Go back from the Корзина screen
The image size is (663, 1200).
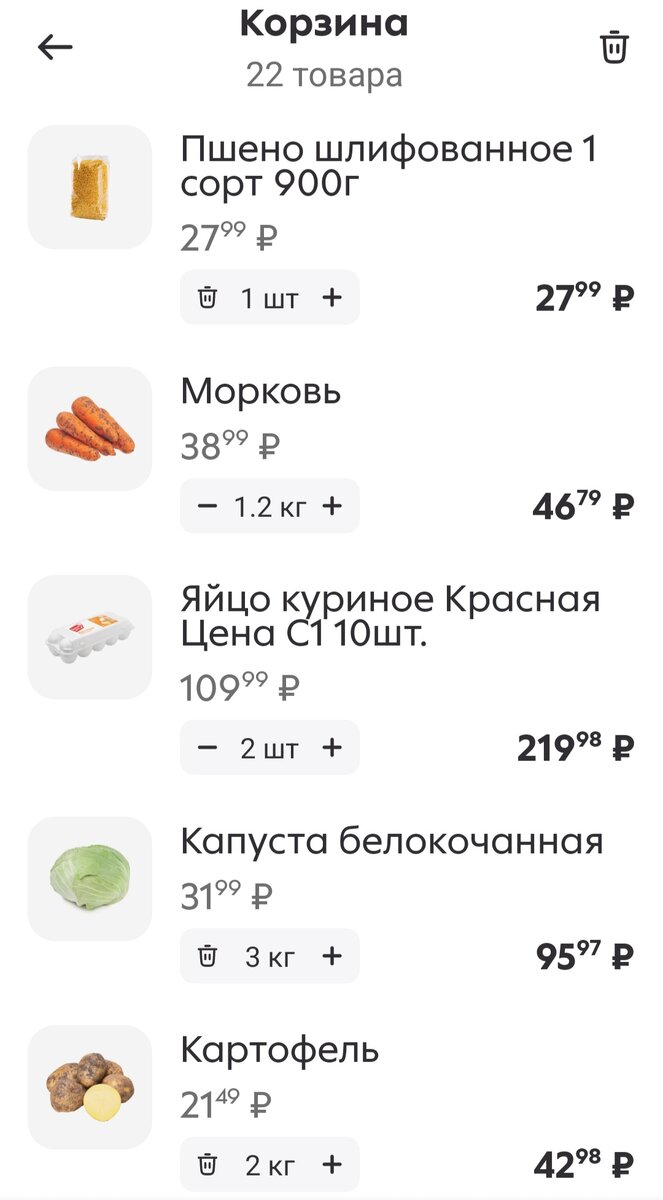(x=55, y=47)
